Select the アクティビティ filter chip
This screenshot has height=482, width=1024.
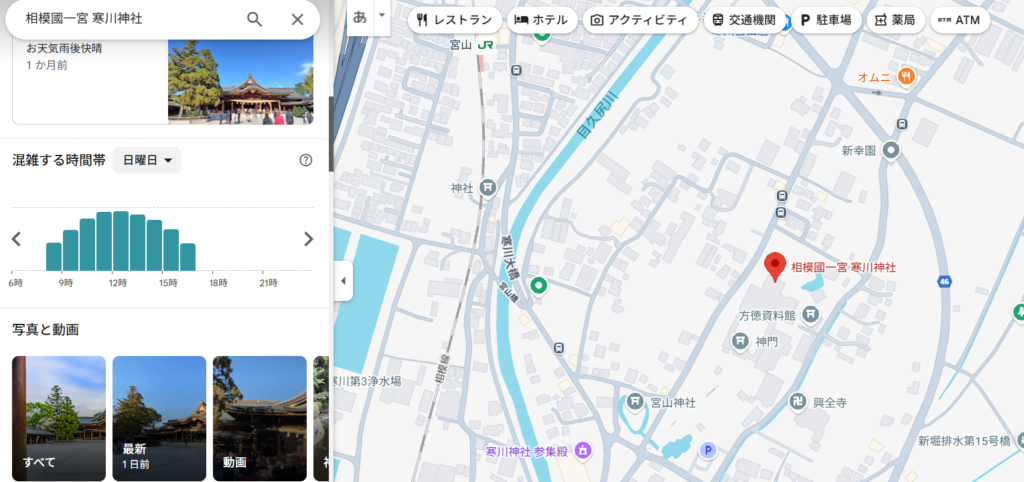638,20
